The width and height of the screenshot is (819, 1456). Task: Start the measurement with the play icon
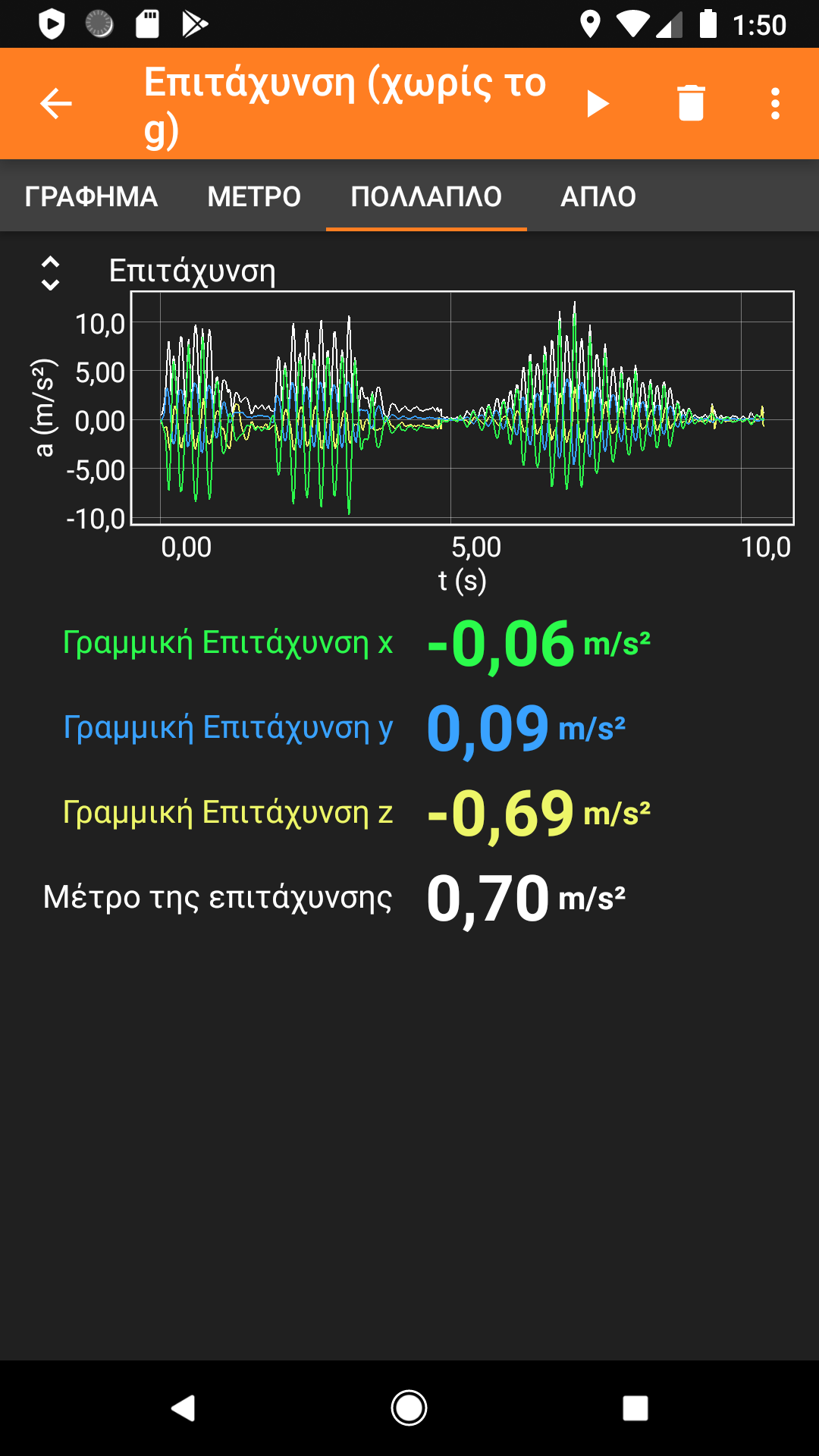598,104
